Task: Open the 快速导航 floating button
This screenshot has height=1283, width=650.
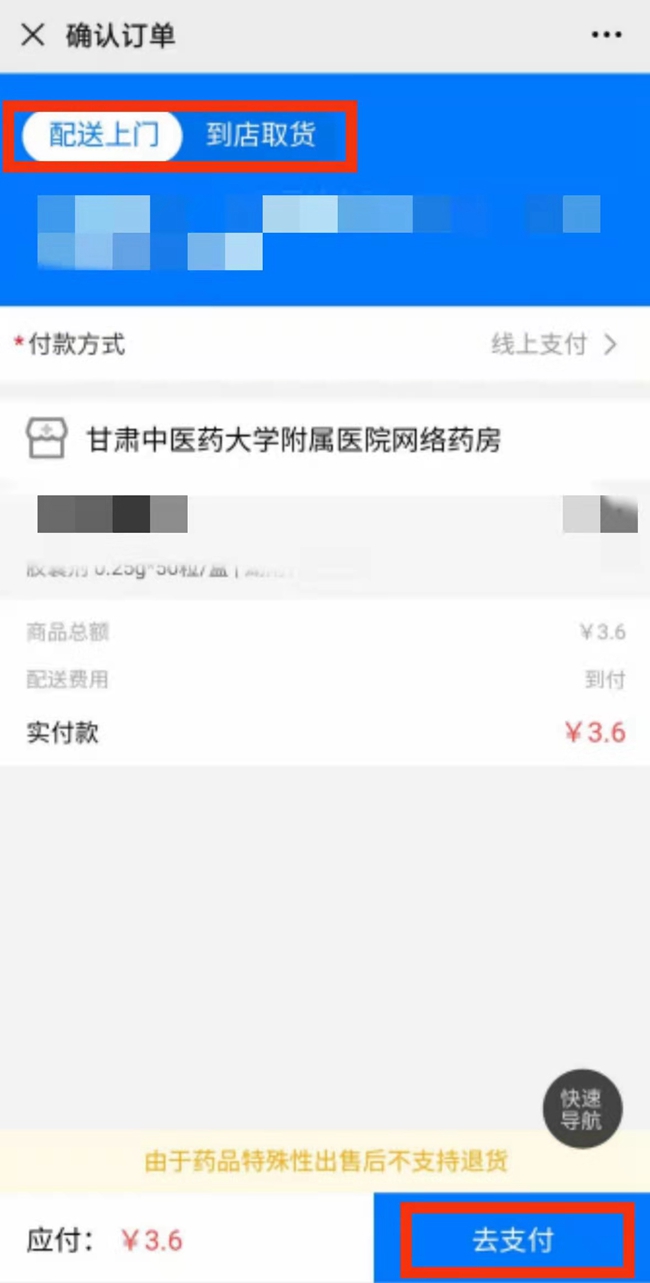Action: [x=582, y=1110]
